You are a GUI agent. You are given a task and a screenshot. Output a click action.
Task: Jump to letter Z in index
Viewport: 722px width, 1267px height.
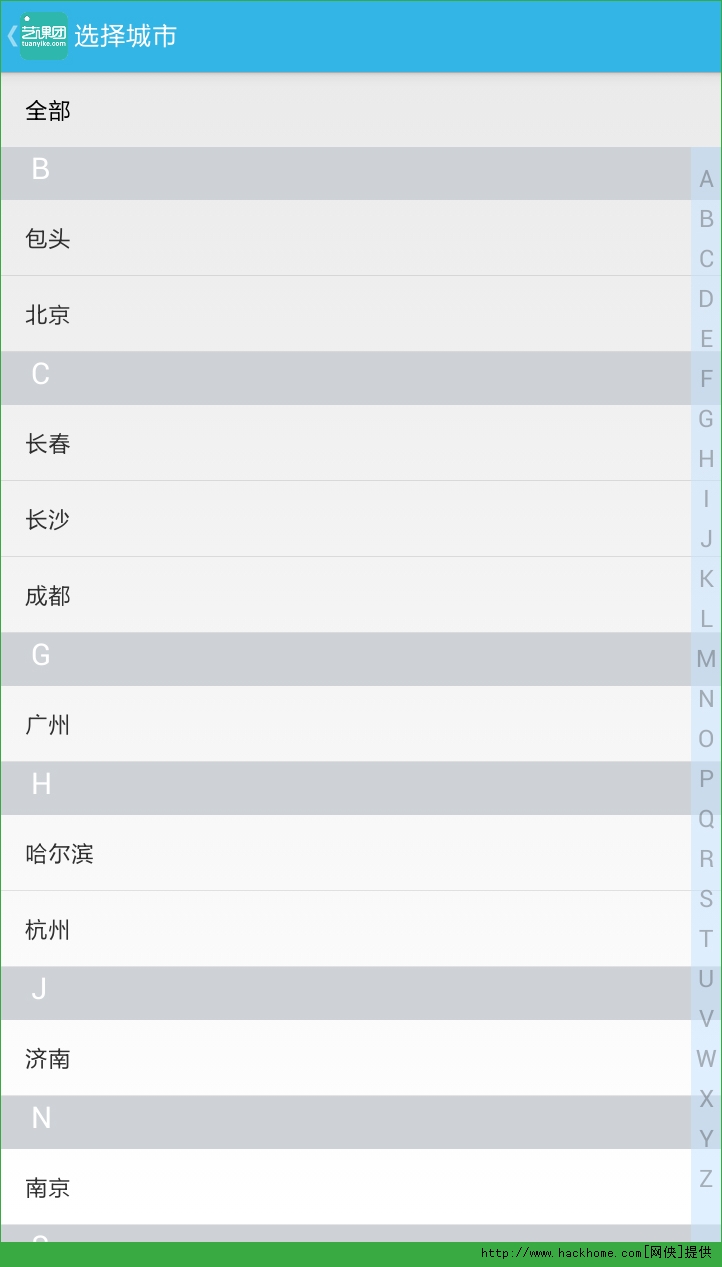pos(706,1179)
